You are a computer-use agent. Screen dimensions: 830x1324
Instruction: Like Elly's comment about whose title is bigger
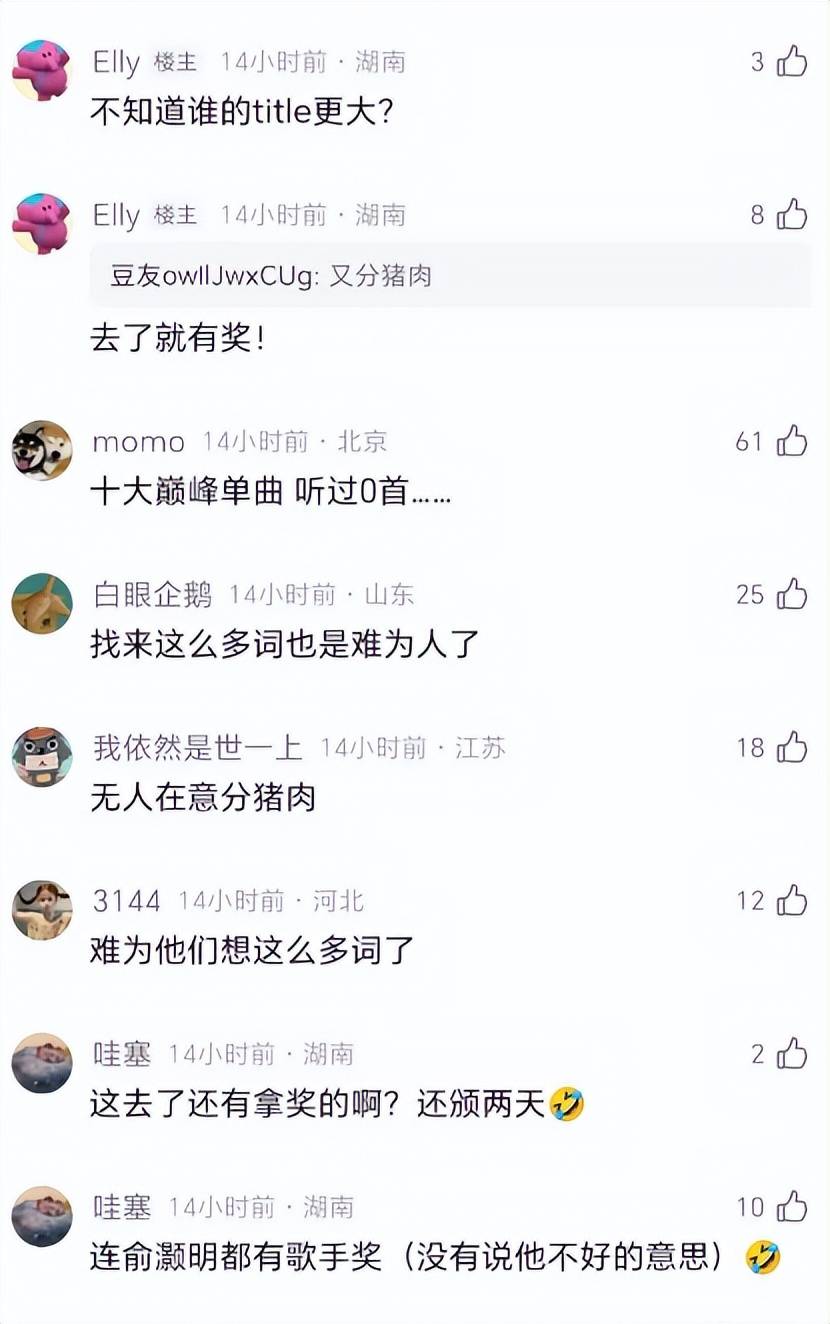click(x=792, y=62)
